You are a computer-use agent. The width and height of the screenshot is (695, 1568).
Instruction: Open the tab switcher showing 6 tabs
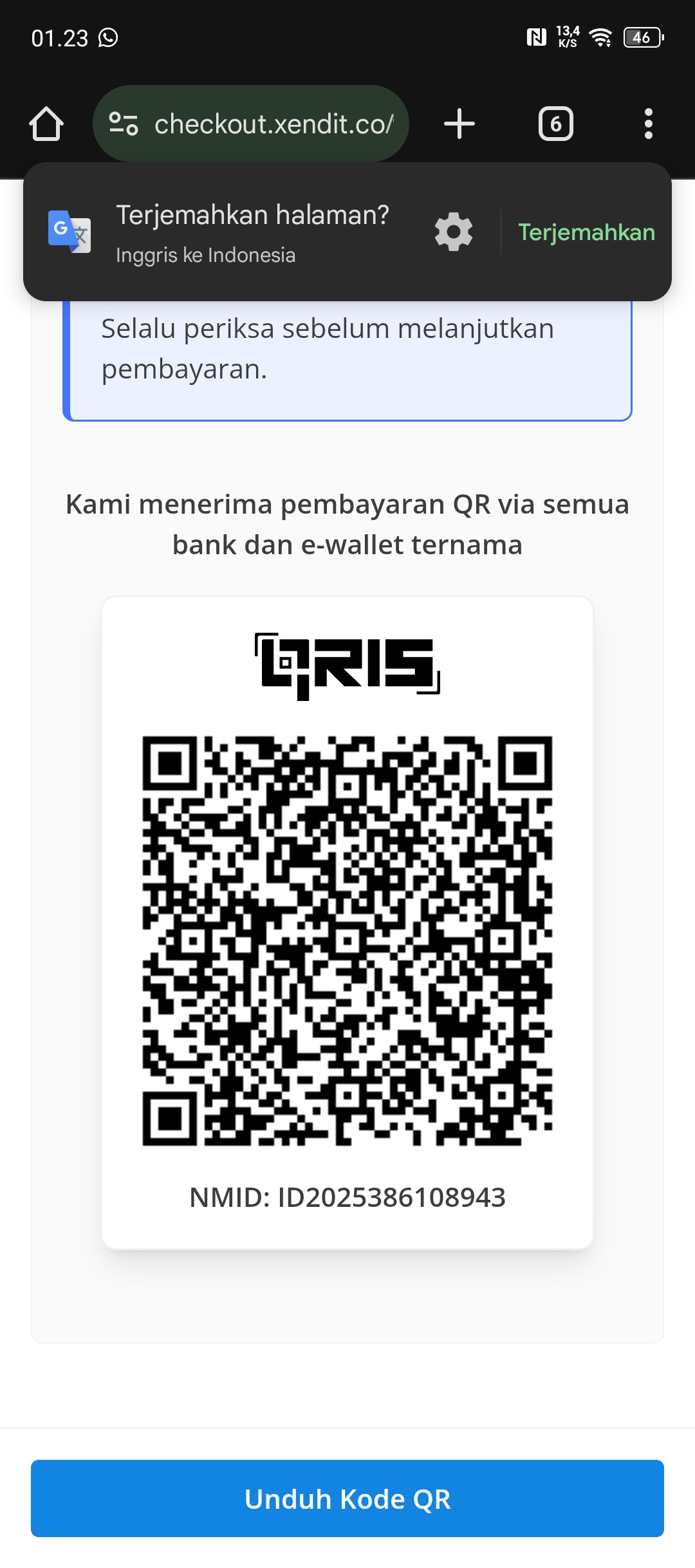tap(555, 124)
